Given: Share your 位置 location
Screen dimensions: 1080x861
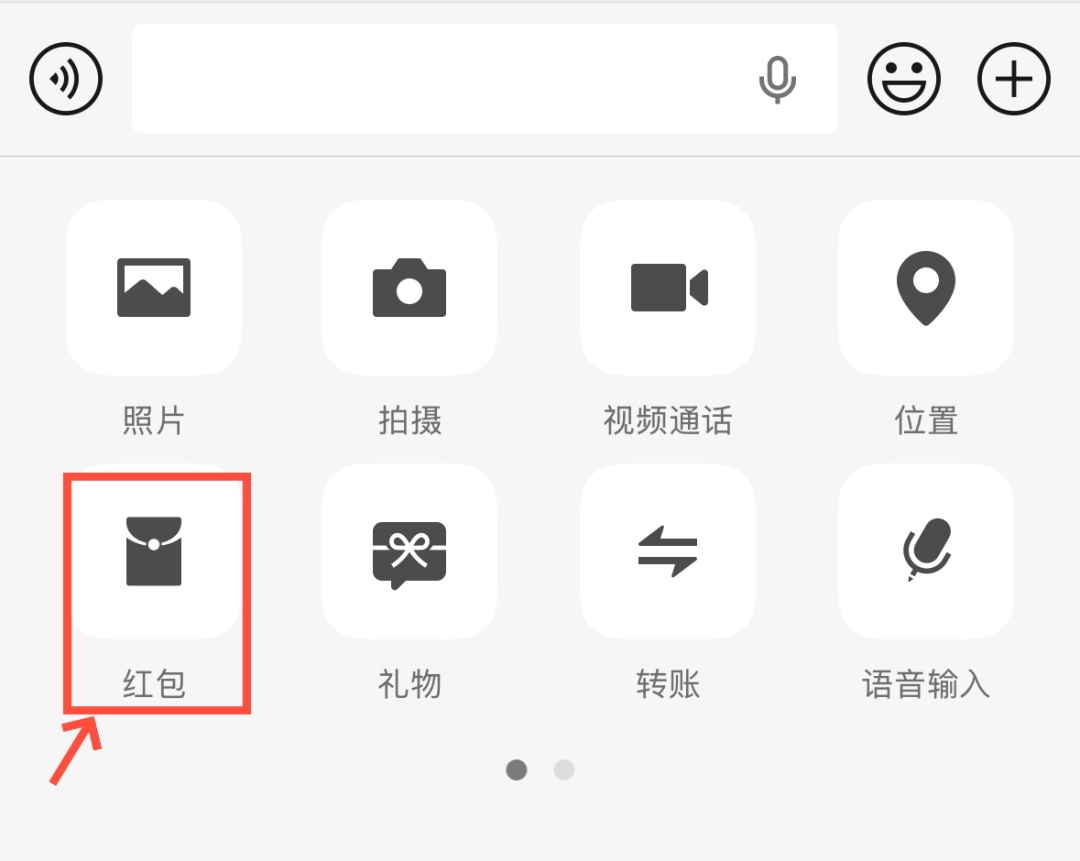Looking at the screenshot, I should 926,288.
